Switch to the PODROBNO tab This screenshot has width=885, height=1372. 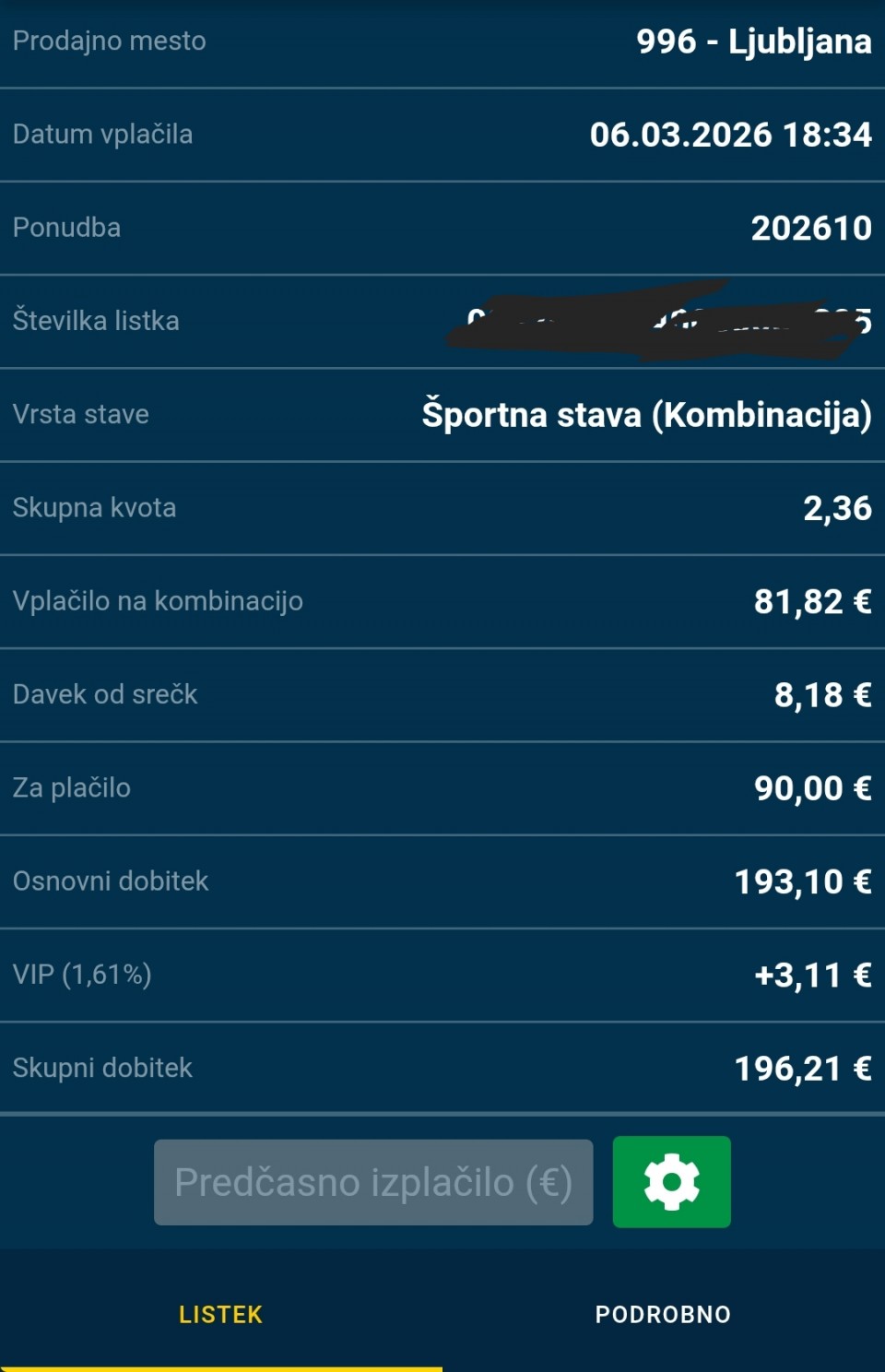(663, 1314)
